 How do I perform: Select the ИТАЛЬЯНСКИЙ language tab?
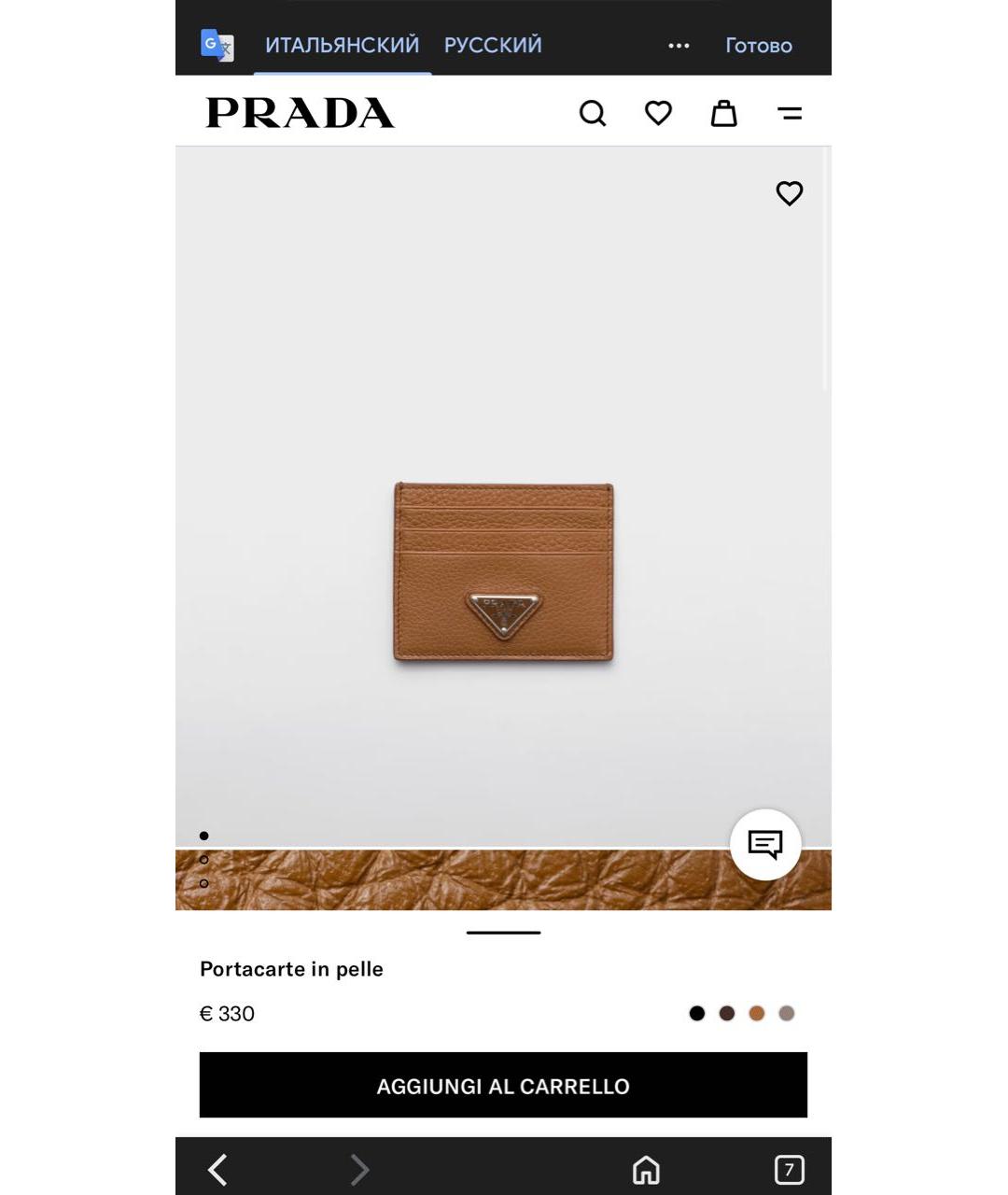[x=342, y=43]
